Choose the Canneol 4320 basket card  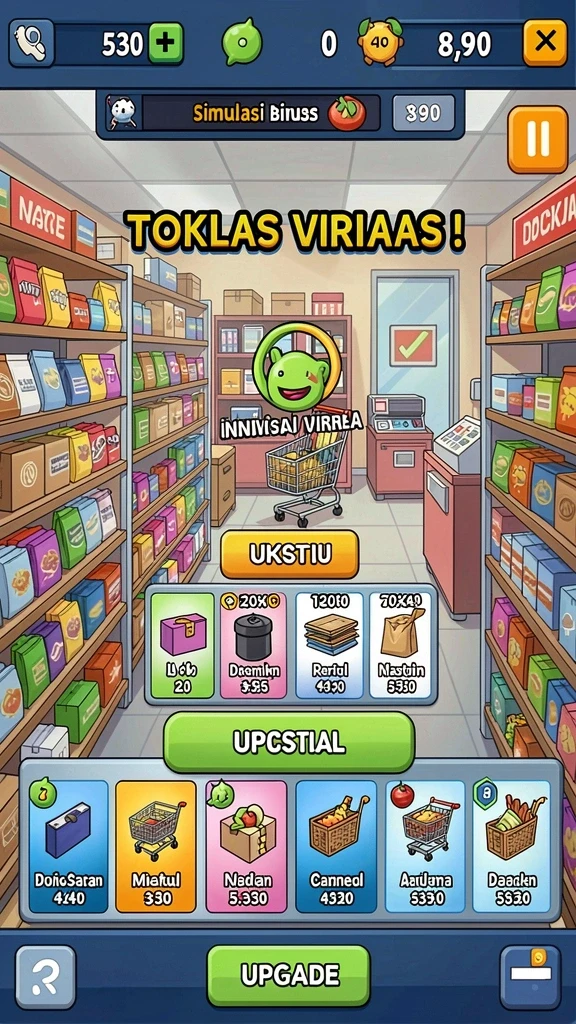336,846
